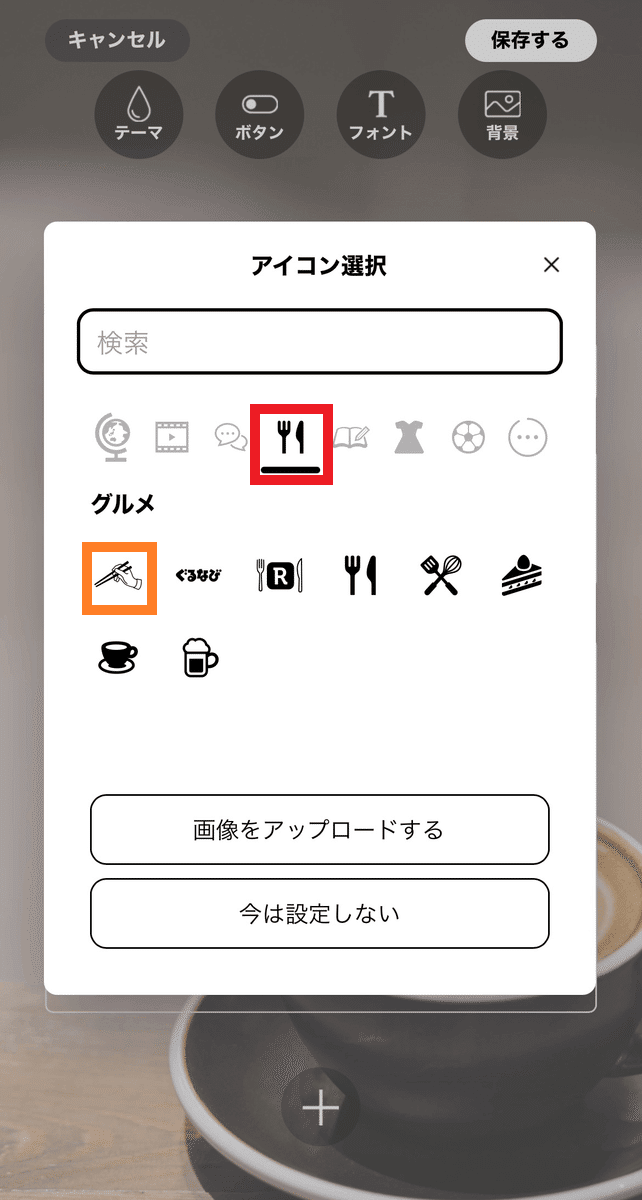Choose the ぐるなび logo icon
The height and width of the screenshot is (1200, 642).
(198, 576)
